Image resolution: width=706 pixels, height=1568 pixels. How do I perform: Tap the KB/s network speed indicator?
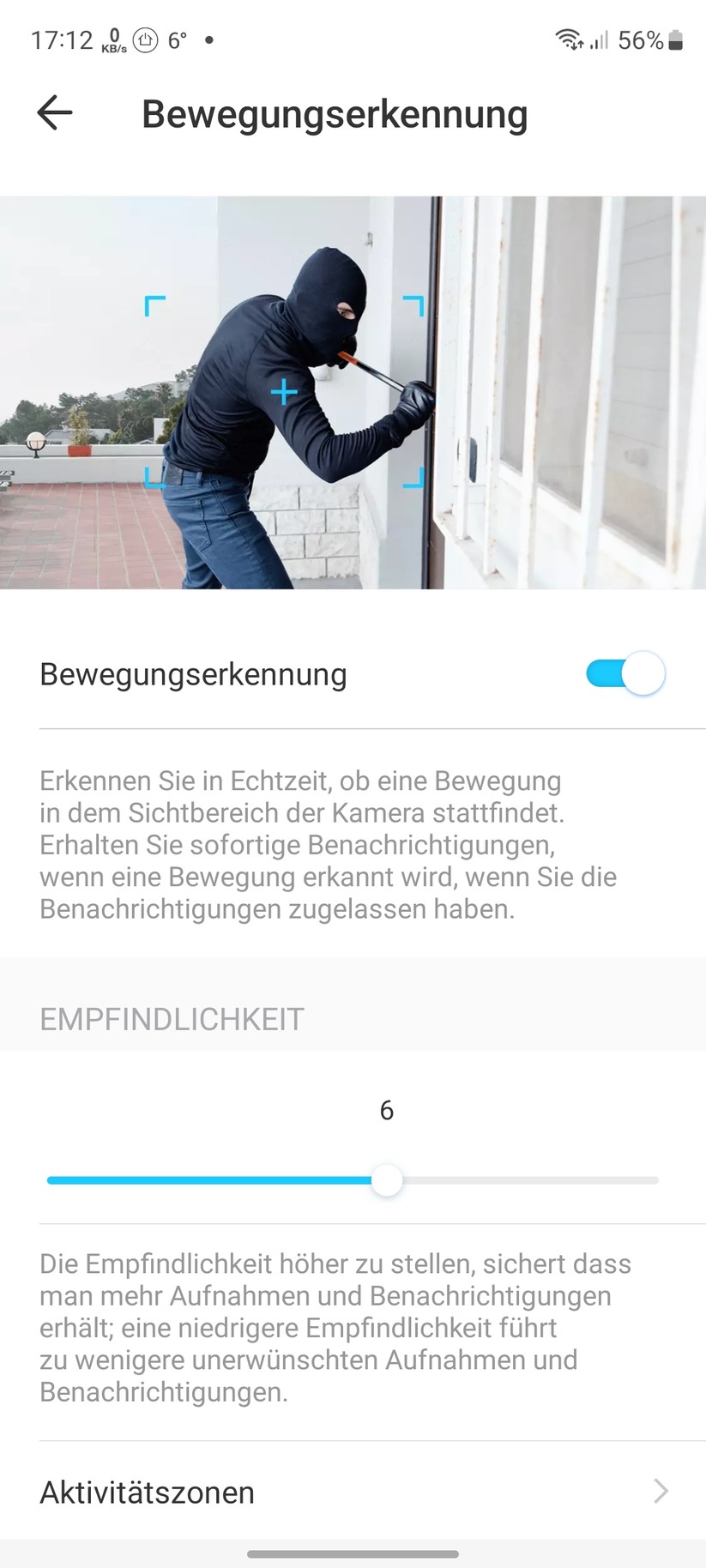[x=115, y=39]
